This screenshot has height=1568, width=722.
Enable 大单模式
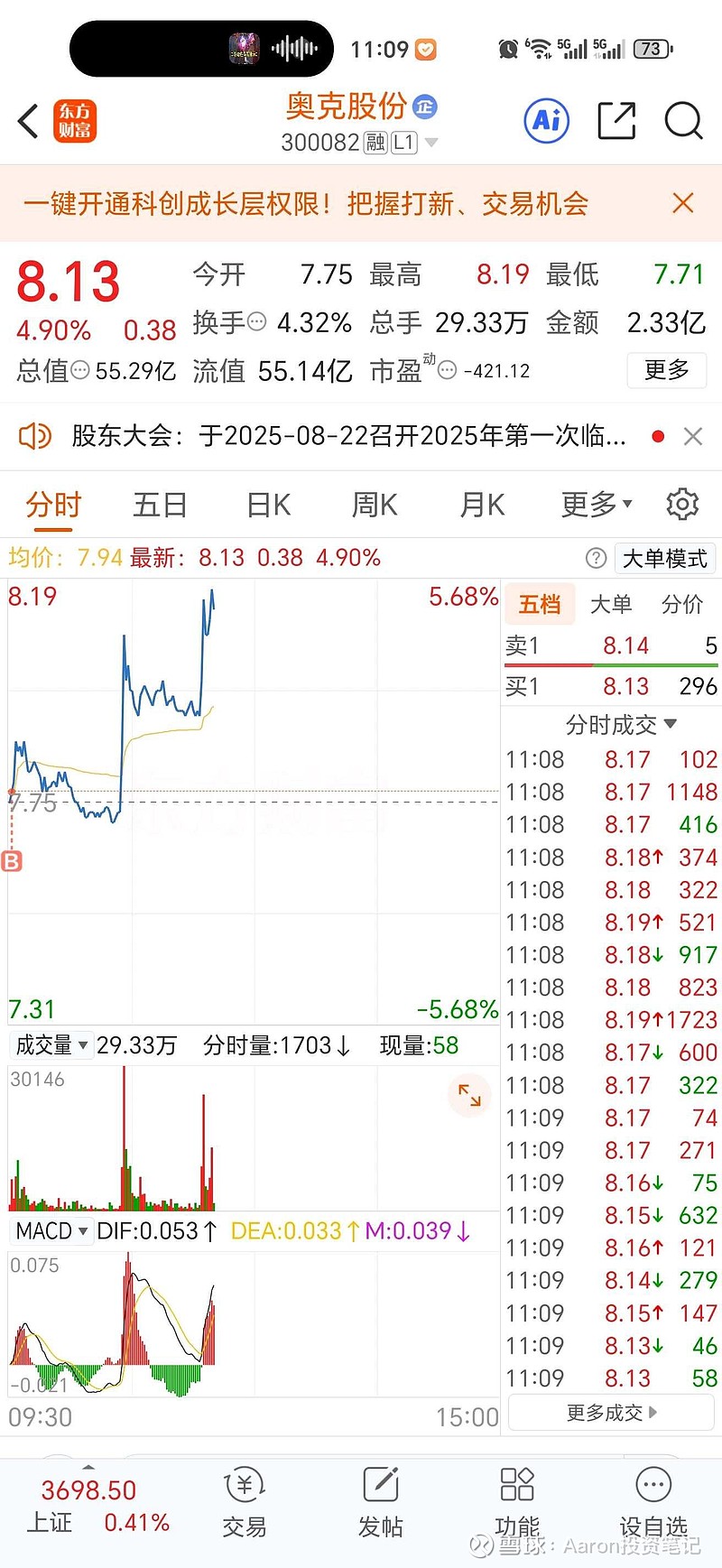click(665, 558)
